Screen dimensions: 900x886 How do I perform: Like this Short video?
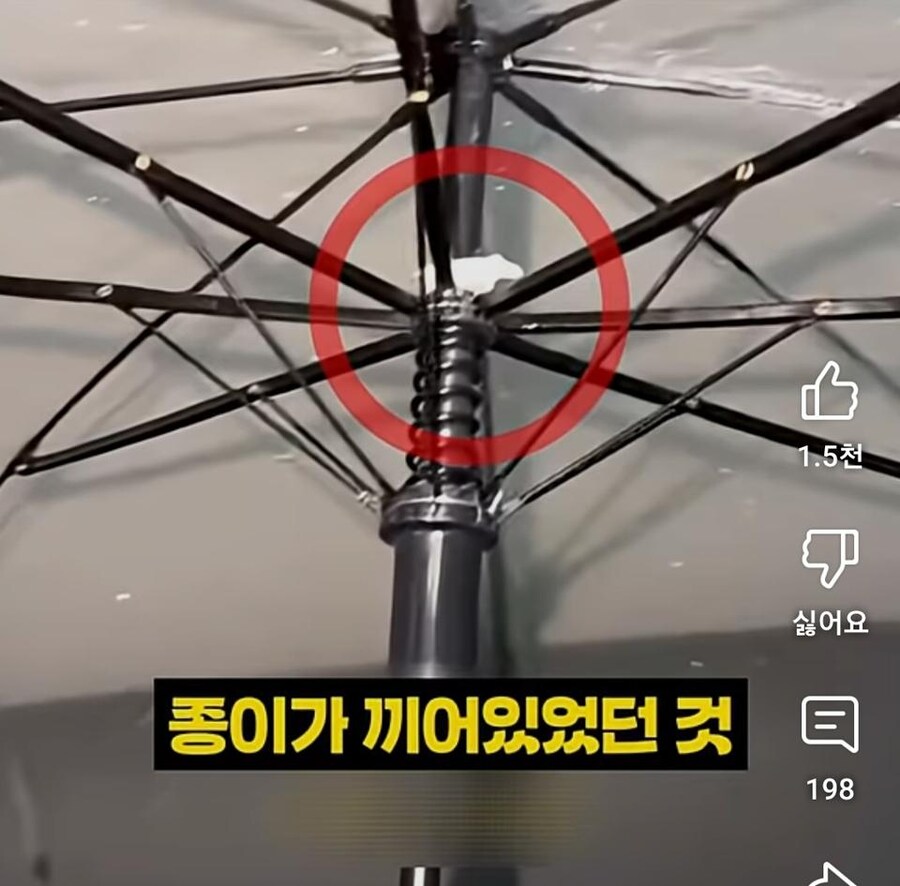(x=829, y=393)
